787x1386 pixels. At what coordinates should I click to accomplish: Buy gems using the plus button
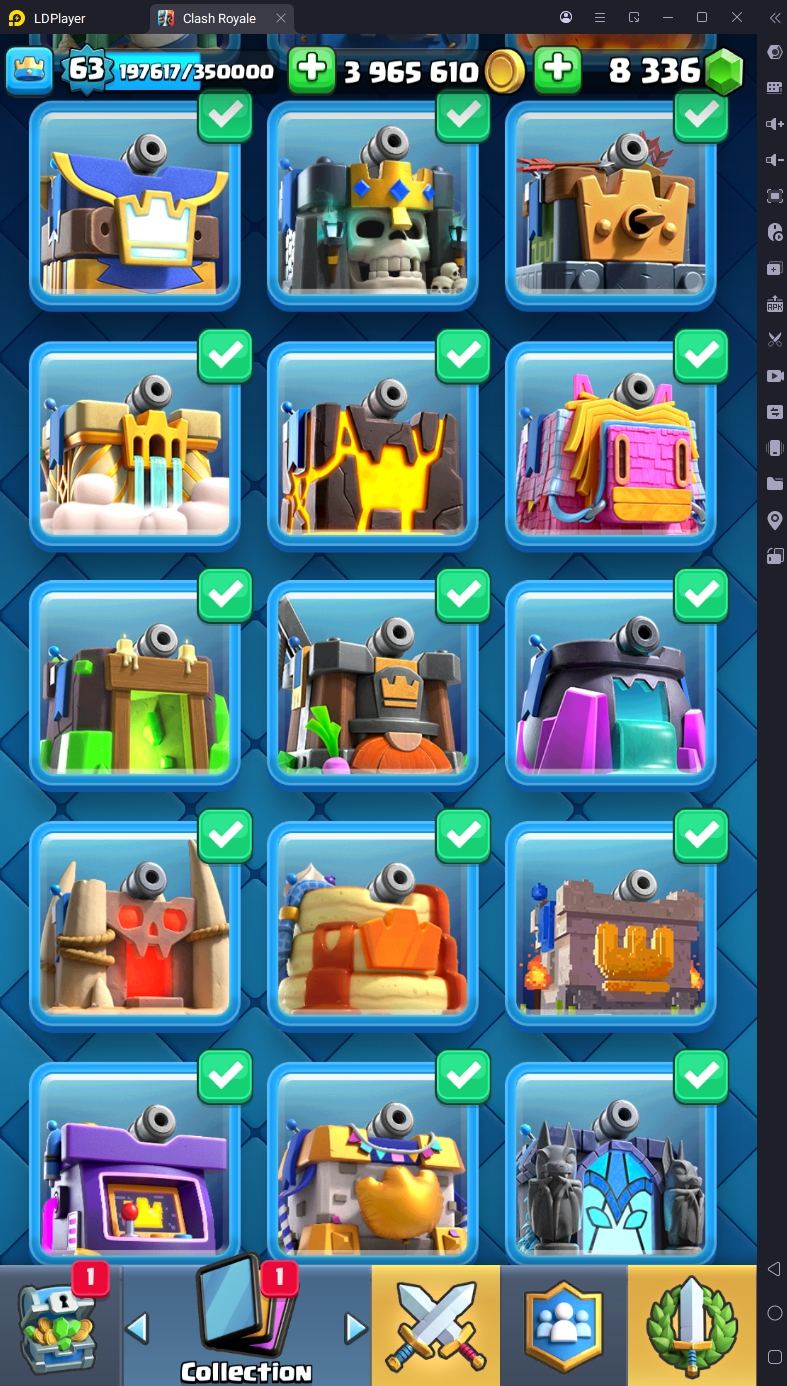[558, 70]
